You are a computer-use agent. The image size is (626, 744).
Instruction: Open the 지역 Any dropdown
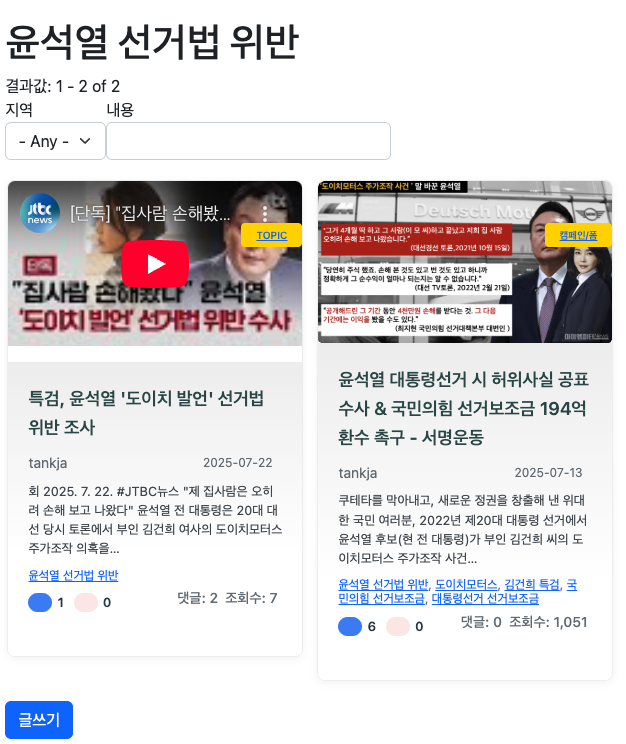coord(55,141)
